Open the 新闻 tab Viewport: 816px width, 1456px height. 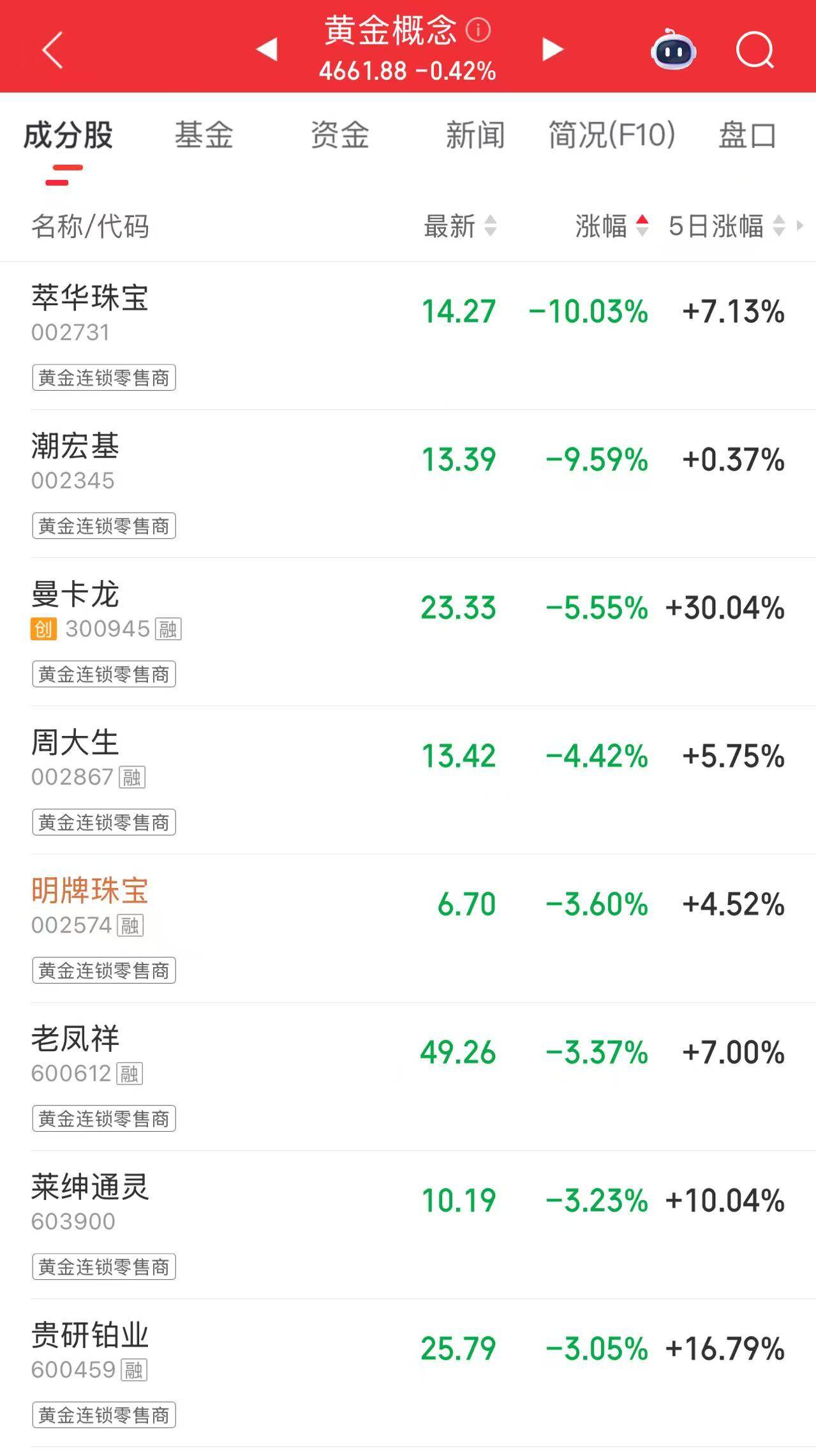[475, 135]
